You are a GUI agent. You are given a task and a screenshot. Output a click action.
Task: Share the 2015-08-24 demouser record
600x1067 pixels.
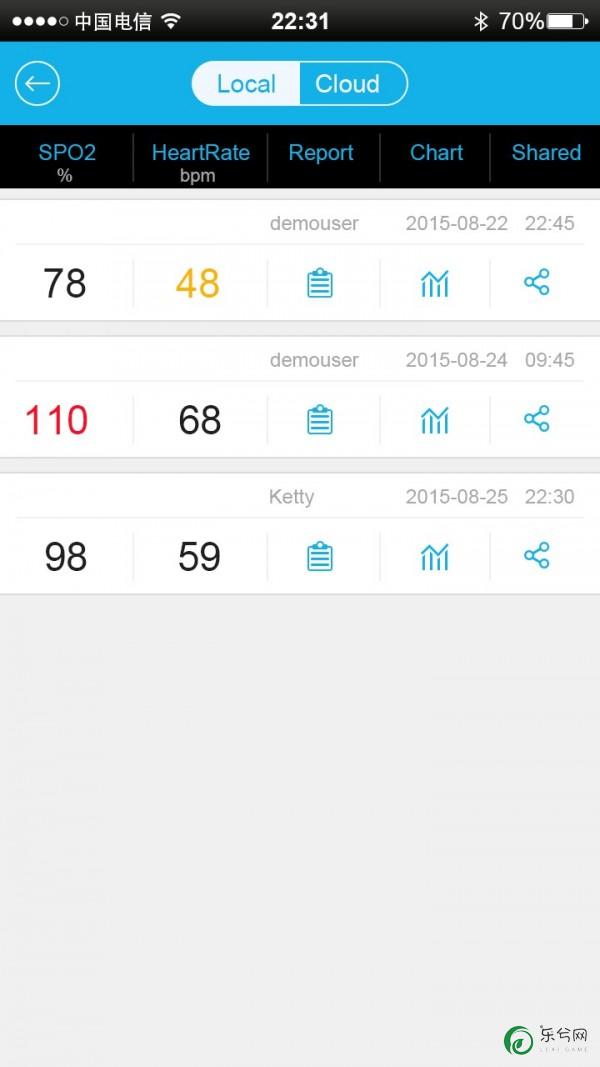[x=537, y=418]
